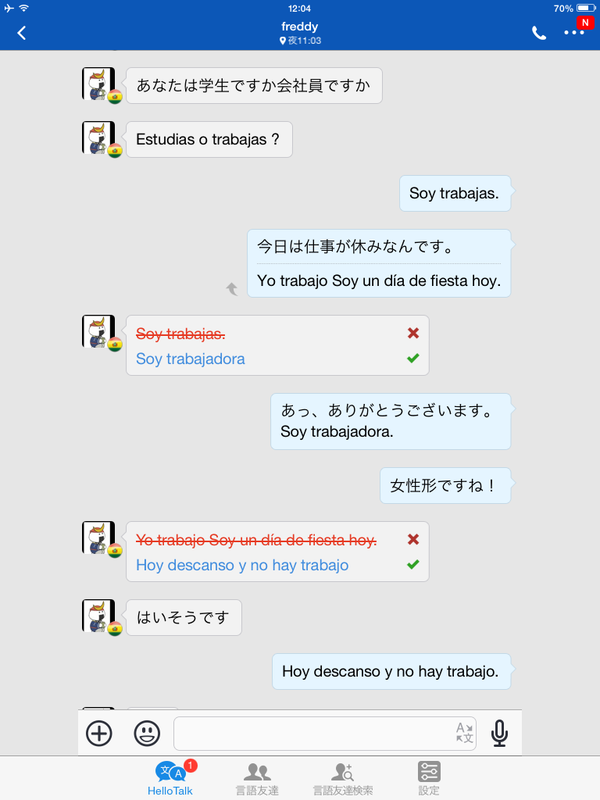Image resolution: width=600 pixels, height=800 pixels.
Task: Switch to the 言語友達 tab
Action: tap(257, 778)
